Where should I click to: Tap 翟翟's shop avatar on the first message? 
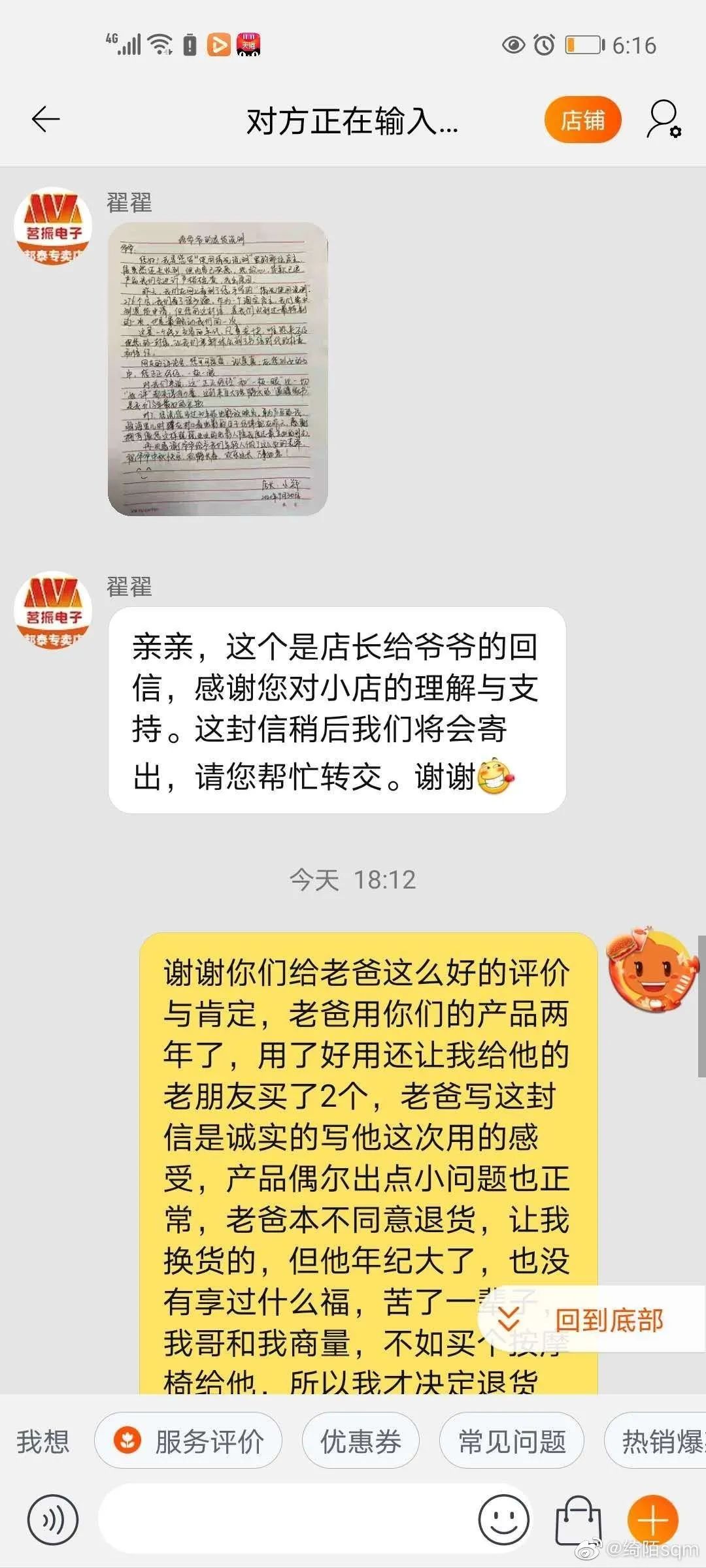(x=53, y=226)
